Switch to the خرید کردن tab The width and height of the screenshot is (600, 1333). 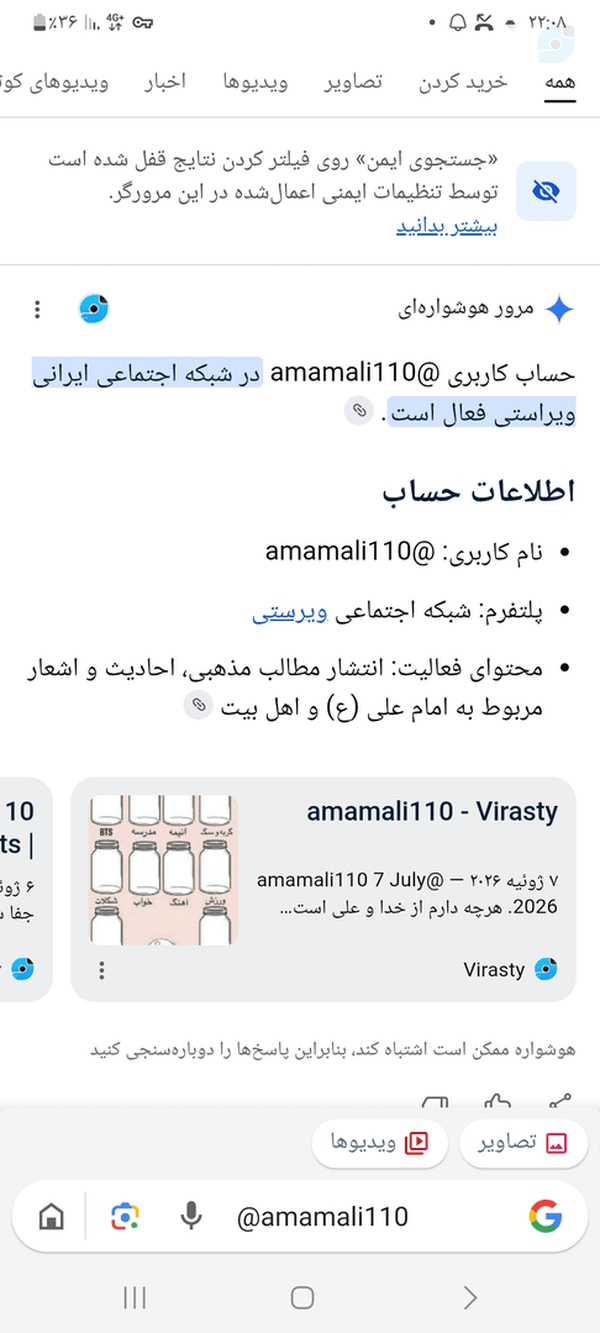click(x=463, y=82)
